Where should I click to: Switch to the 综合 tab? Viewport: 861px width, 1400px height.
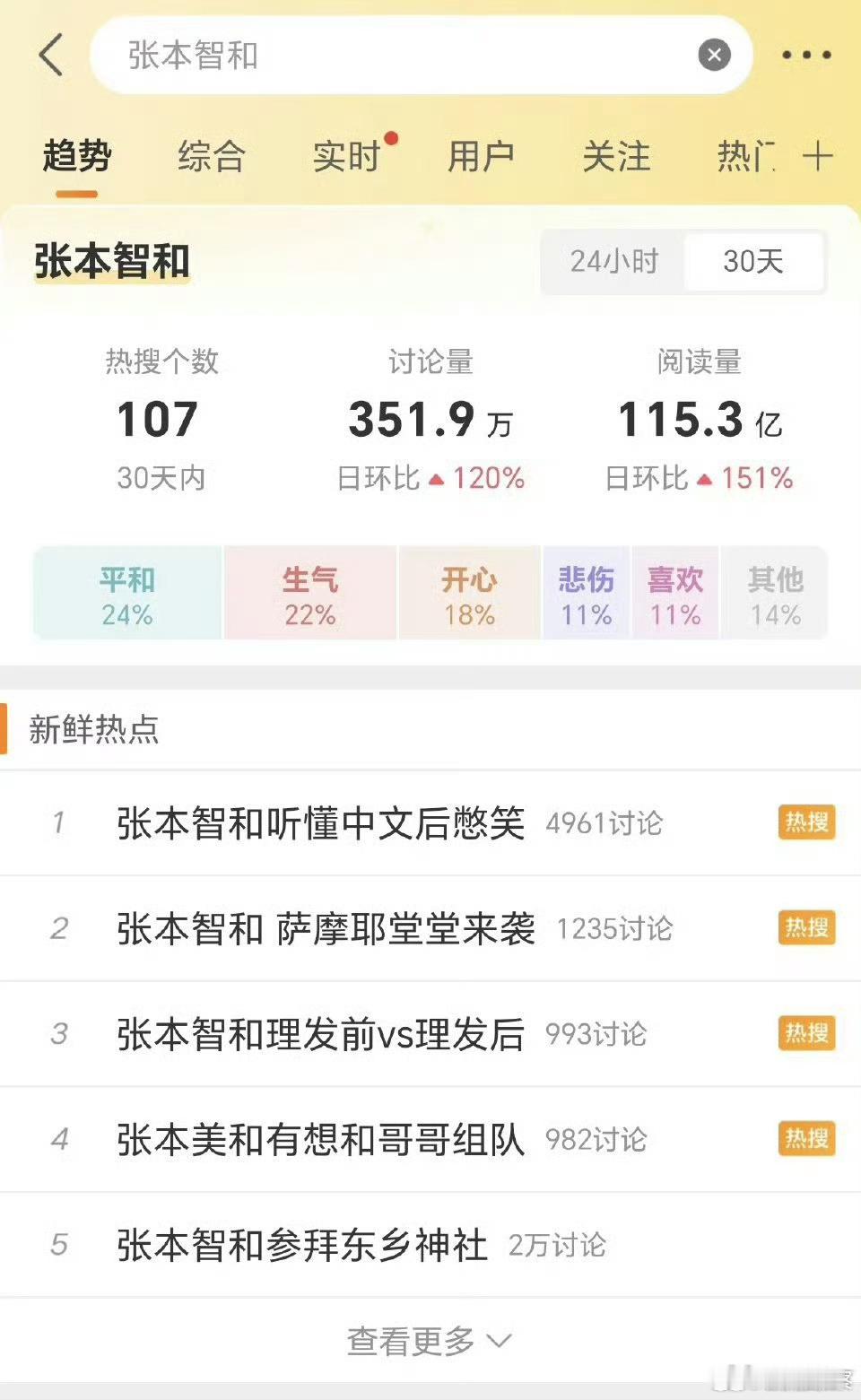pos(213,157)
